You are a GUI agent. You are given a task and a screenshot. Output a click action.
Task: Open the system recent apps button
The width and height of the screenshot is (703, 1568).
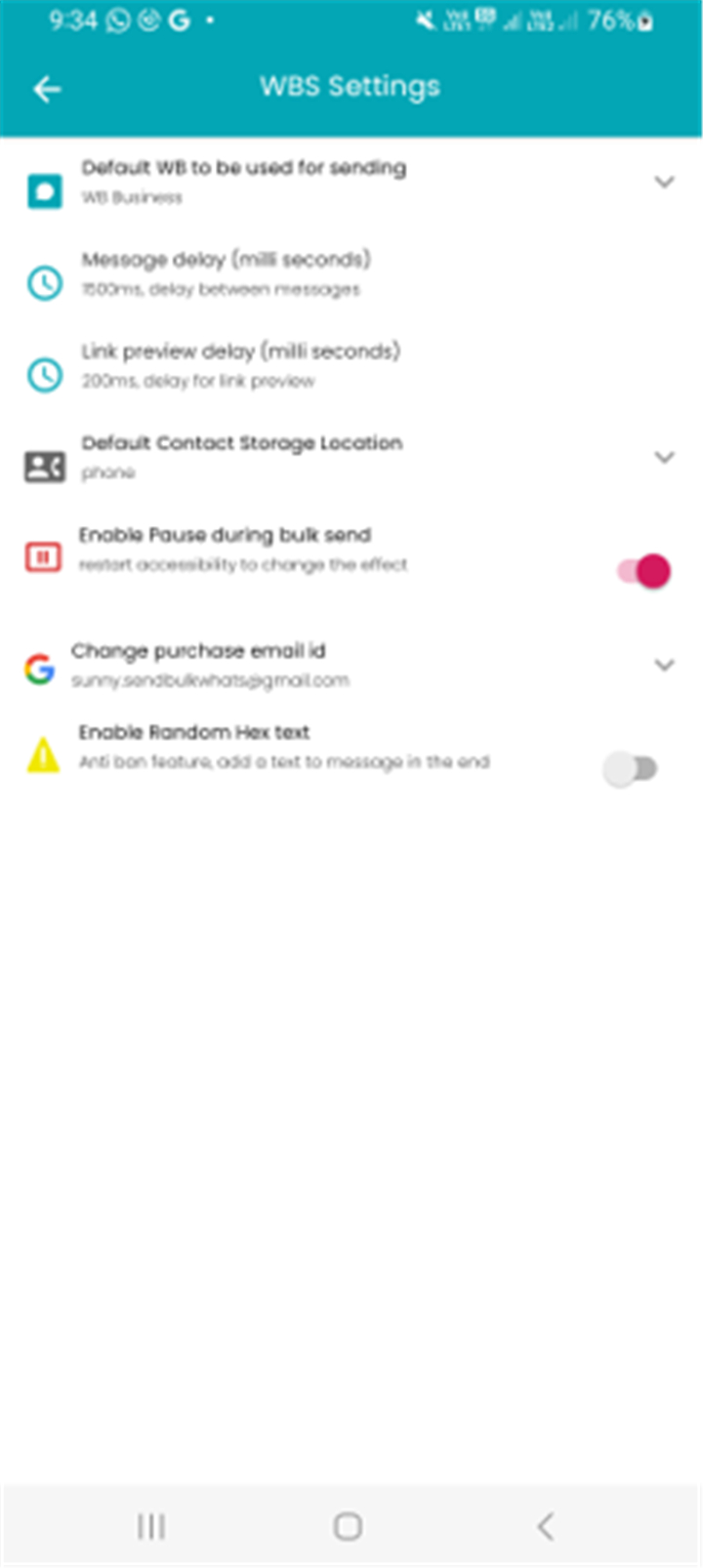151,1526
